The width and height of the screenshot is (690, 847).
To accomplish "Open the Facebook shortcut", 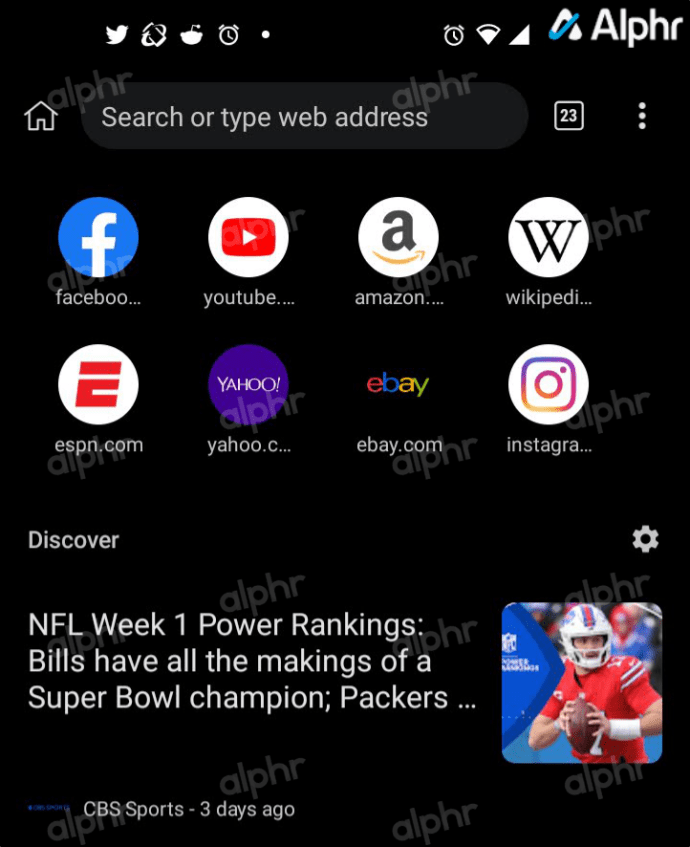I will coord(98,237).
